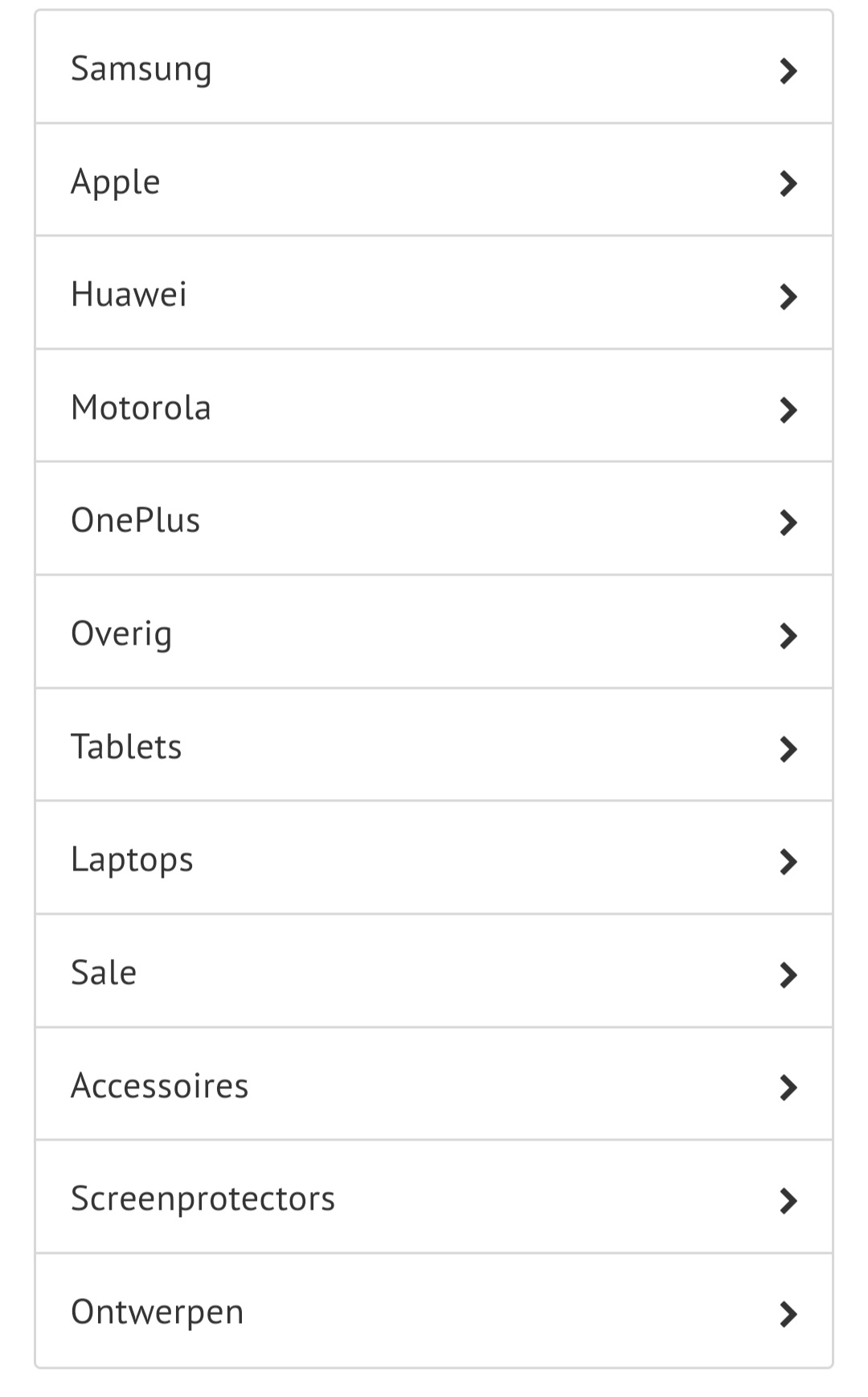868x1397 pixels.
Task: Browse the Tablets category
Action: coord(434,745)
